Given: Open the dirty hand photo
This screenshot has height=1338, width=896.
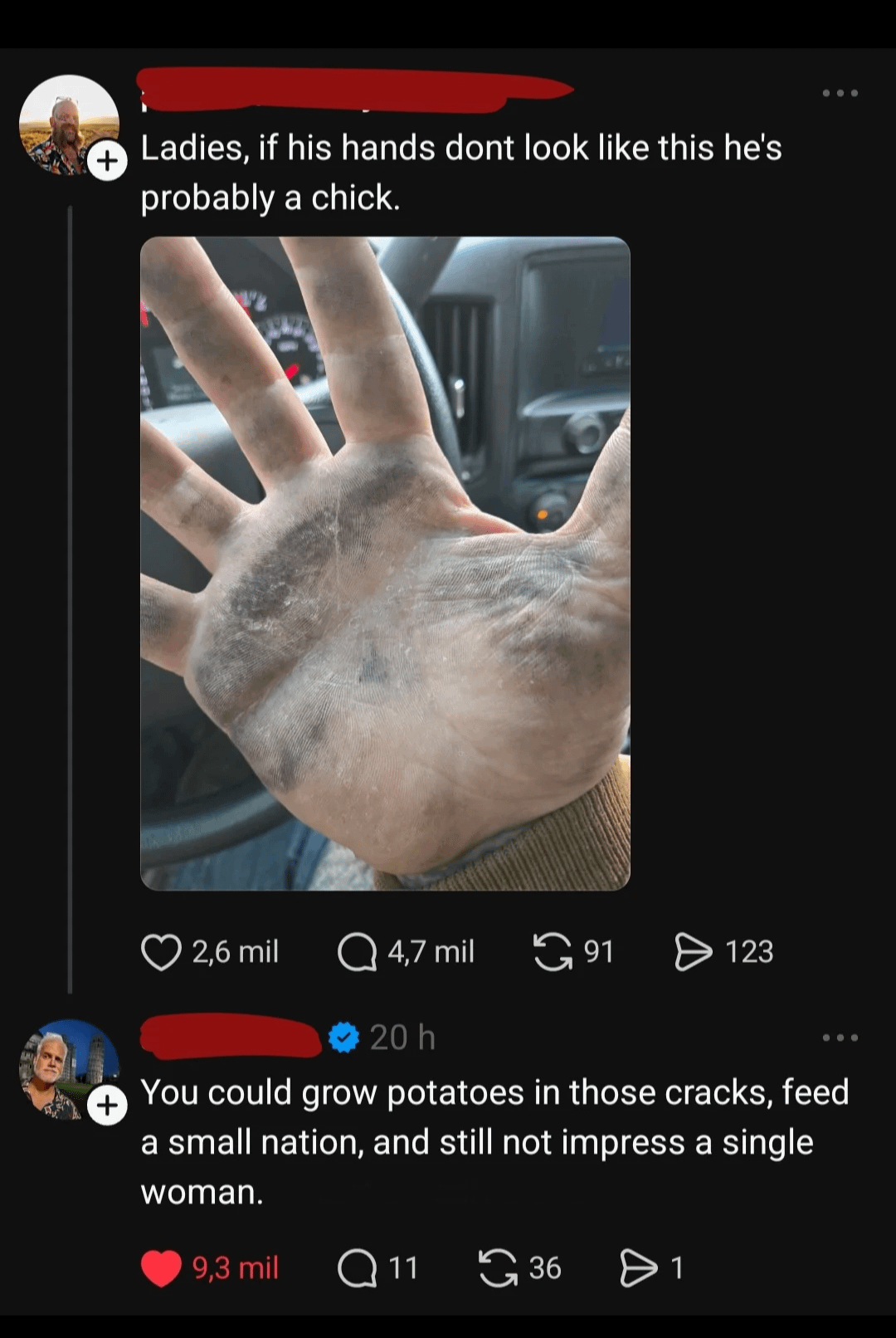Looking at the screenshot, I should pos(385,563).
